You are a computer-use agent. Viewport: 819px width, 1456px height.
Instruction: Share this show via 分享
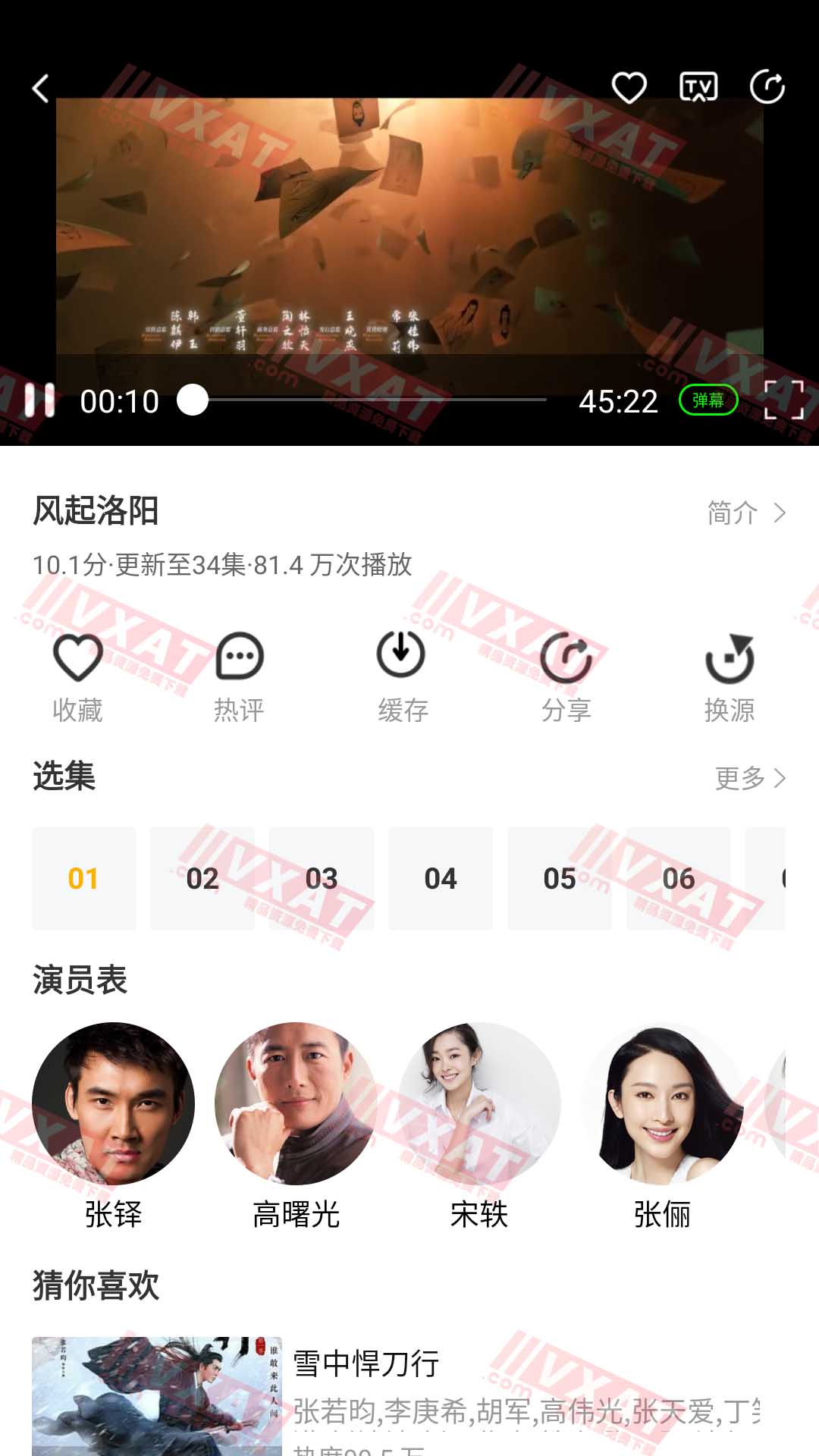pos(566,673)
